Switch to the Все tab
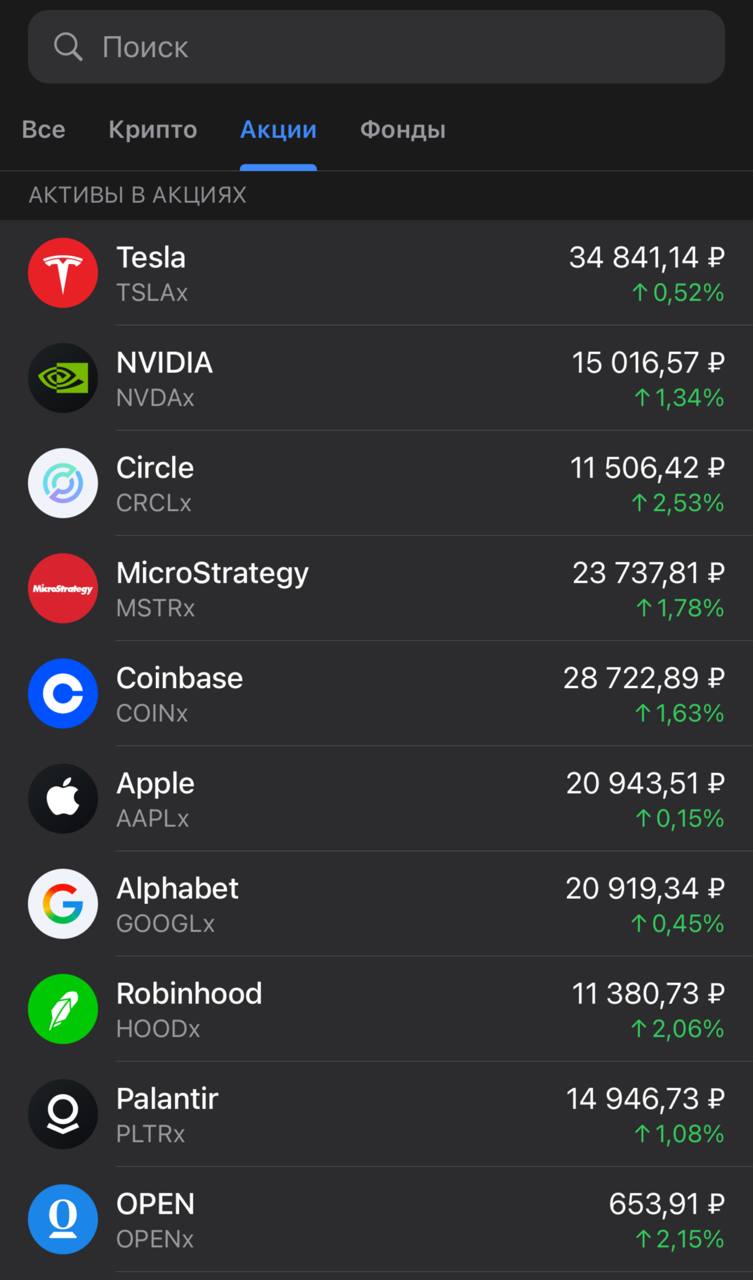753x1280 pixels. point(43,130)
